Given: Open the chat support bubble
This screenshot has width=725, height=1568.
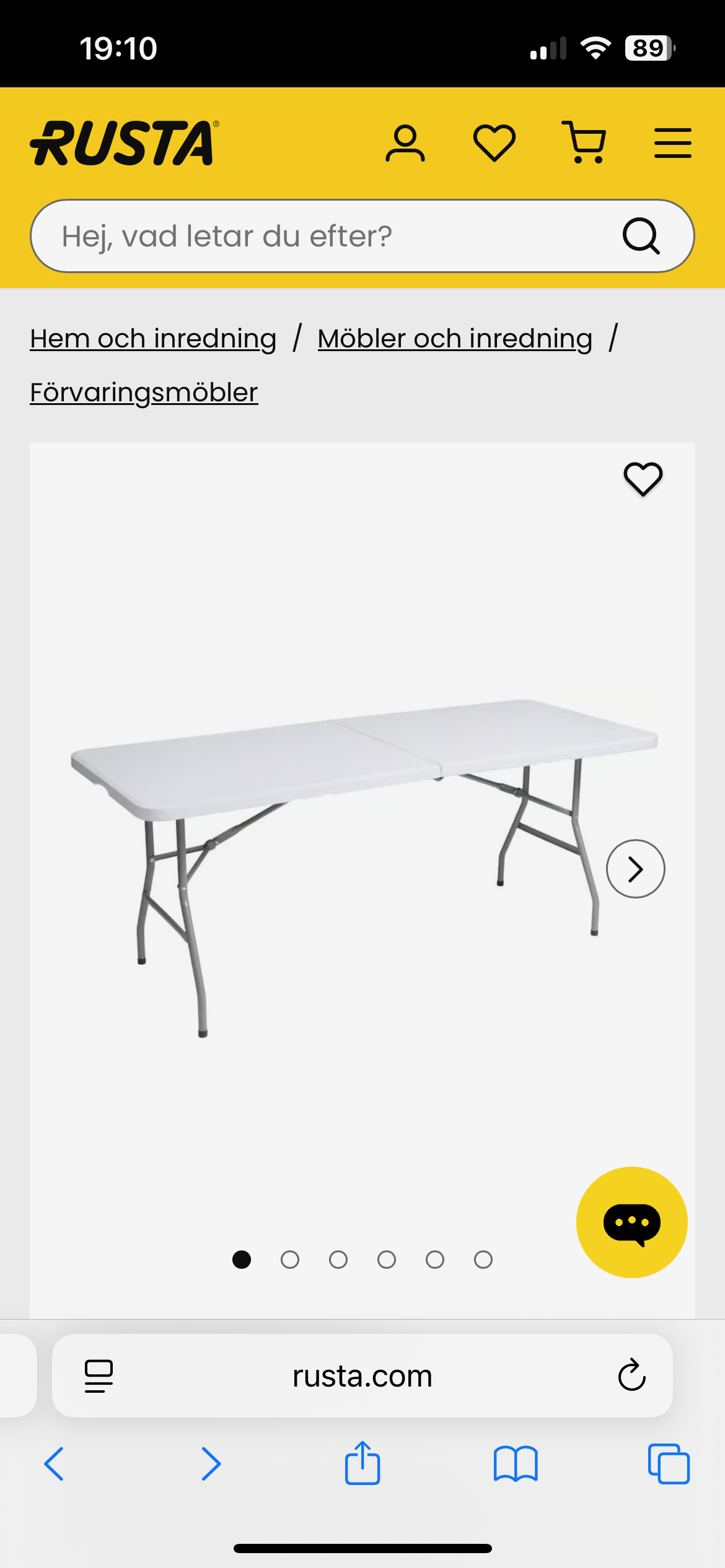Looking at the screenshot, I should point(631,1222).
